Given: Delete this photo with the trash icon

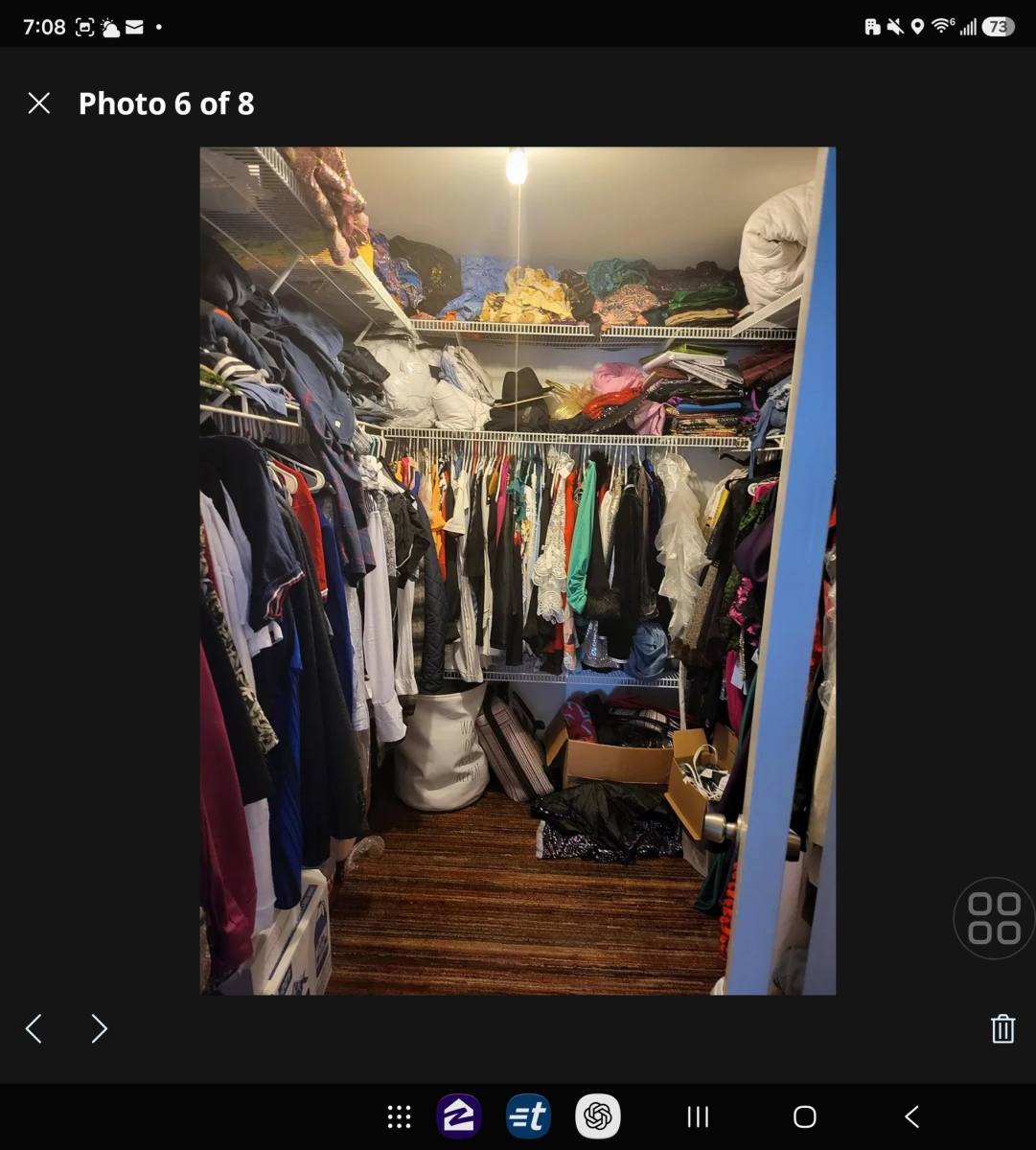Looking at the screenshot, I should point(1002,1028).
